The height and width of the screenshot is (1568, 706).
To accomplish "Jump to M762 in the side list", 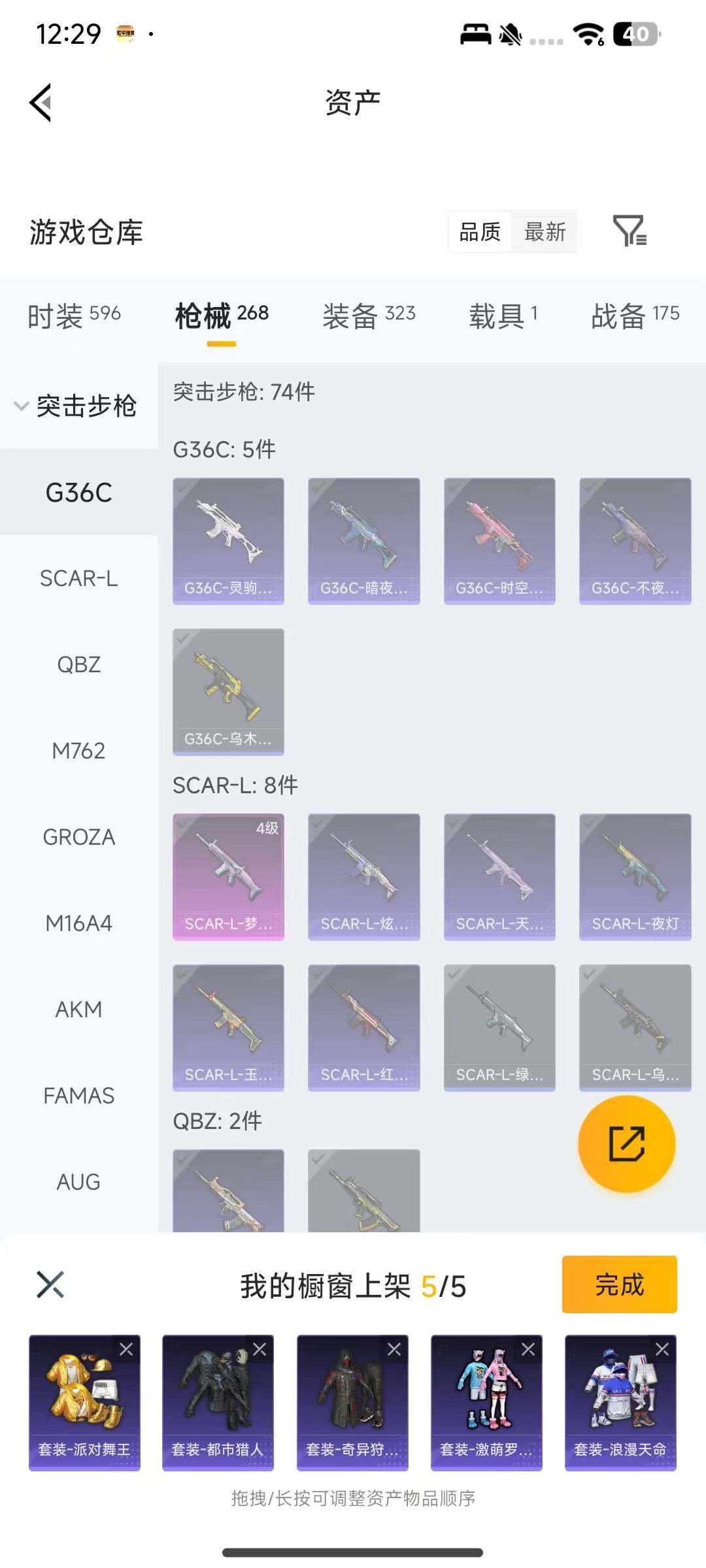I will click(78, 751).
